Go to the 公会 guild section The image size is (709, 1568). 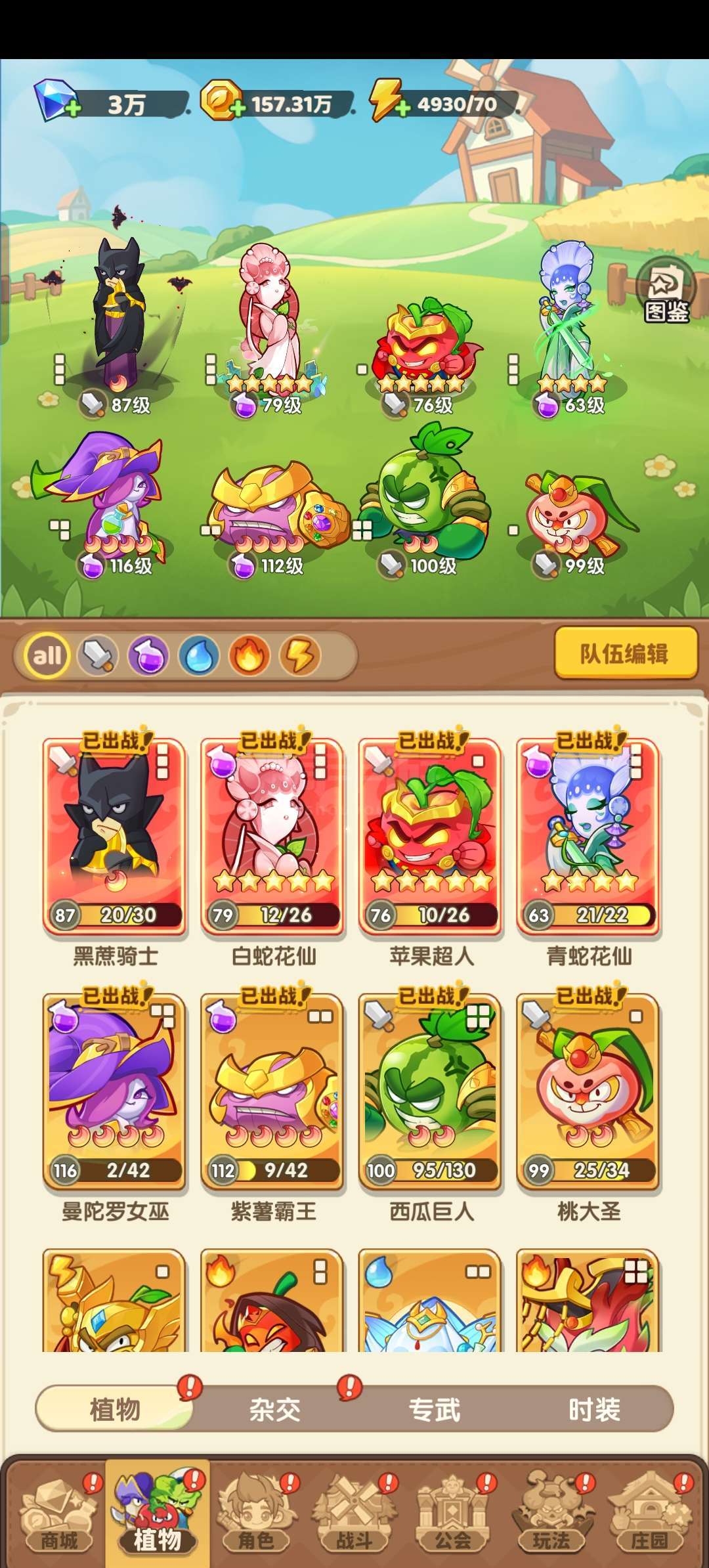click(453, 1515)
